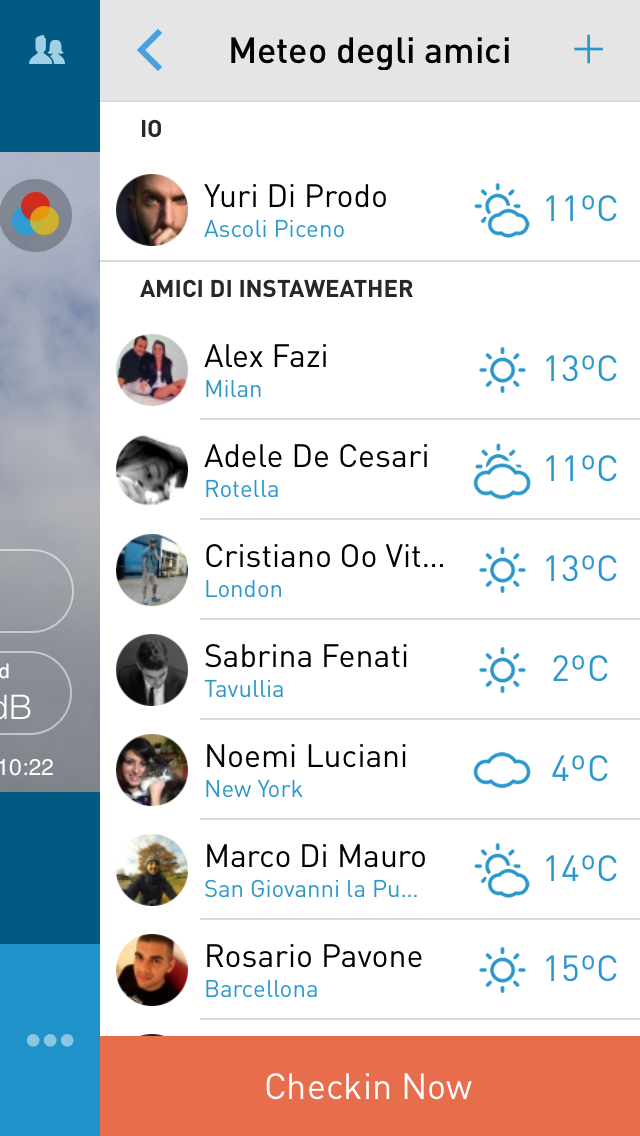Open Yuri Di Prodo's weather in Ascoli Piceno
640x1136 pixels.
tap(370, 211)
